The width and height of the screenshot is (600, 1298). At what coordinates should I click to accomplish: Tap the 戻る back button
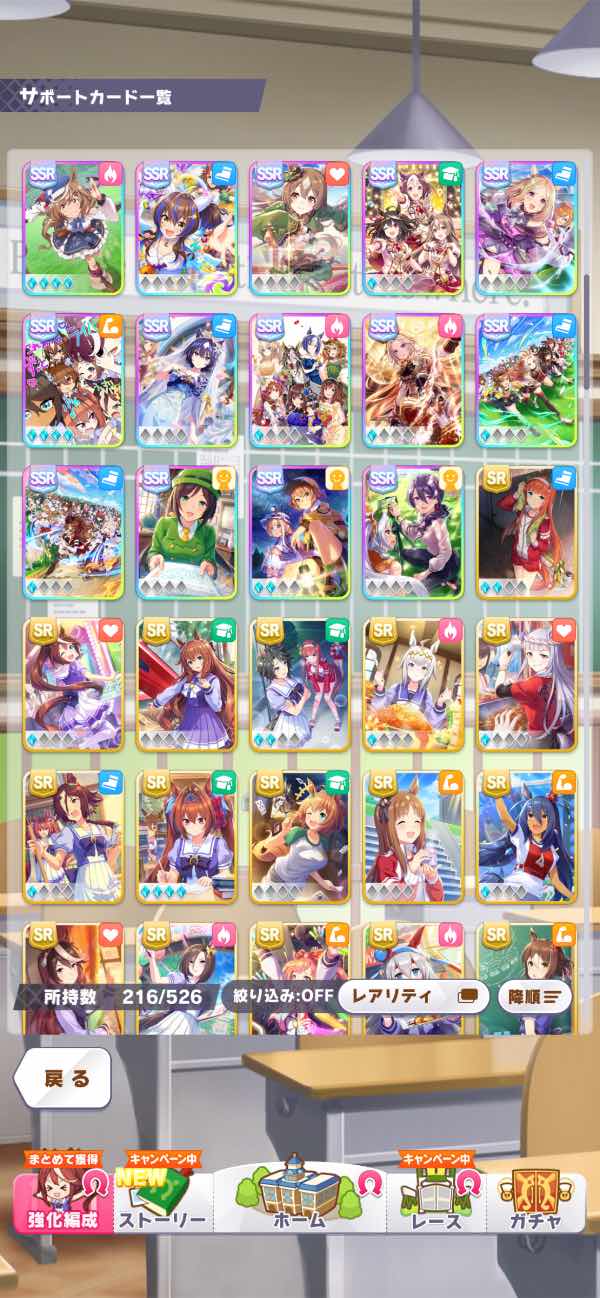coord(62,1078)
